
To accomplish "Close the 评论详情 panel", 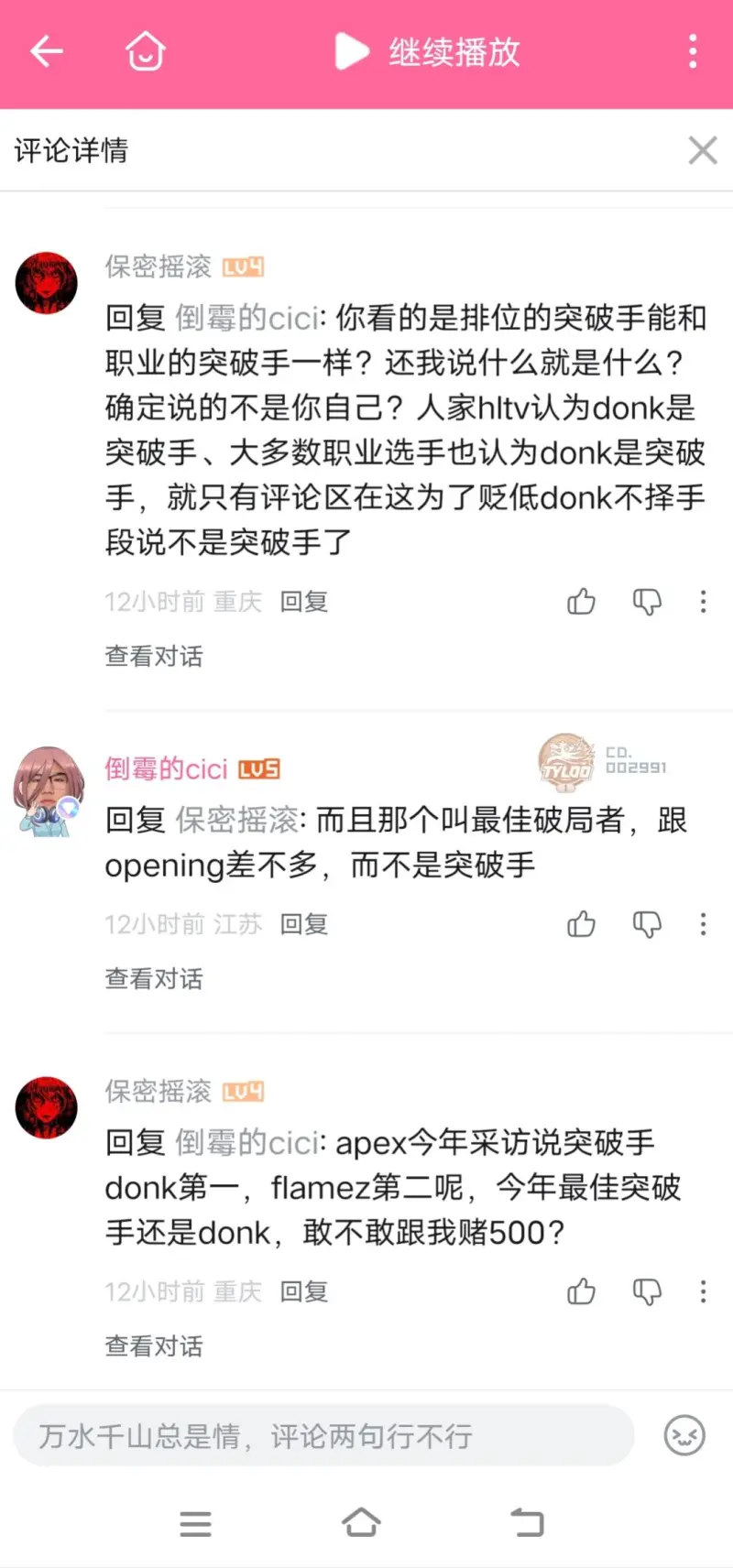I will (703, 150).
